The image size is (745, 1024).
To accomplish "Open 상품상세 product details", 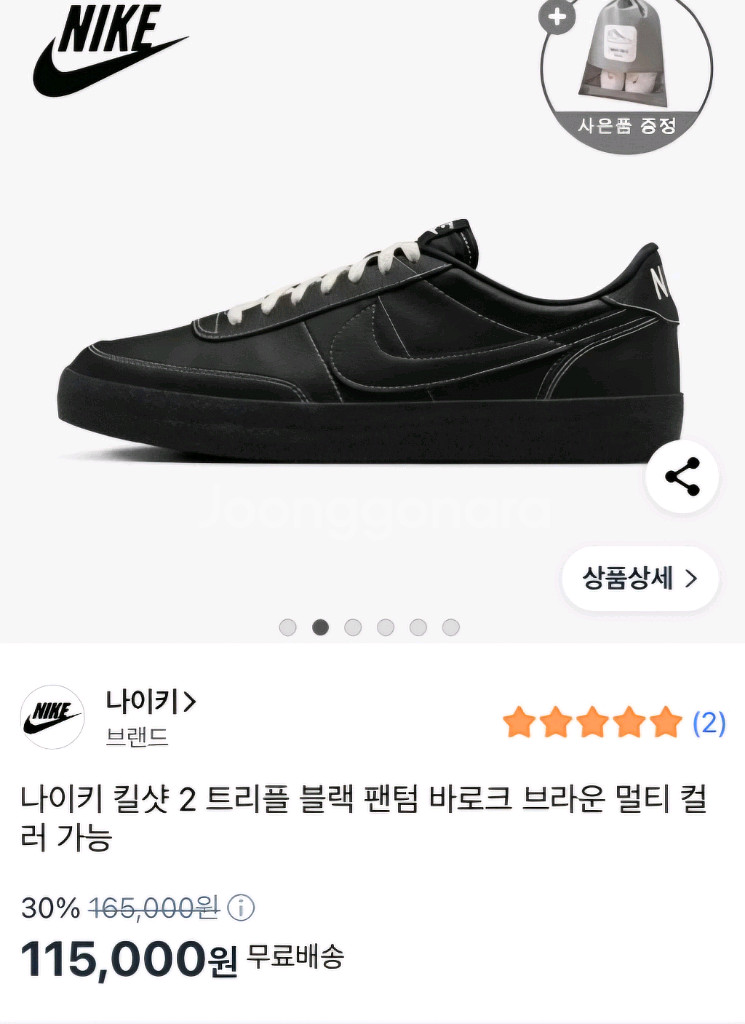I will 640,578.
